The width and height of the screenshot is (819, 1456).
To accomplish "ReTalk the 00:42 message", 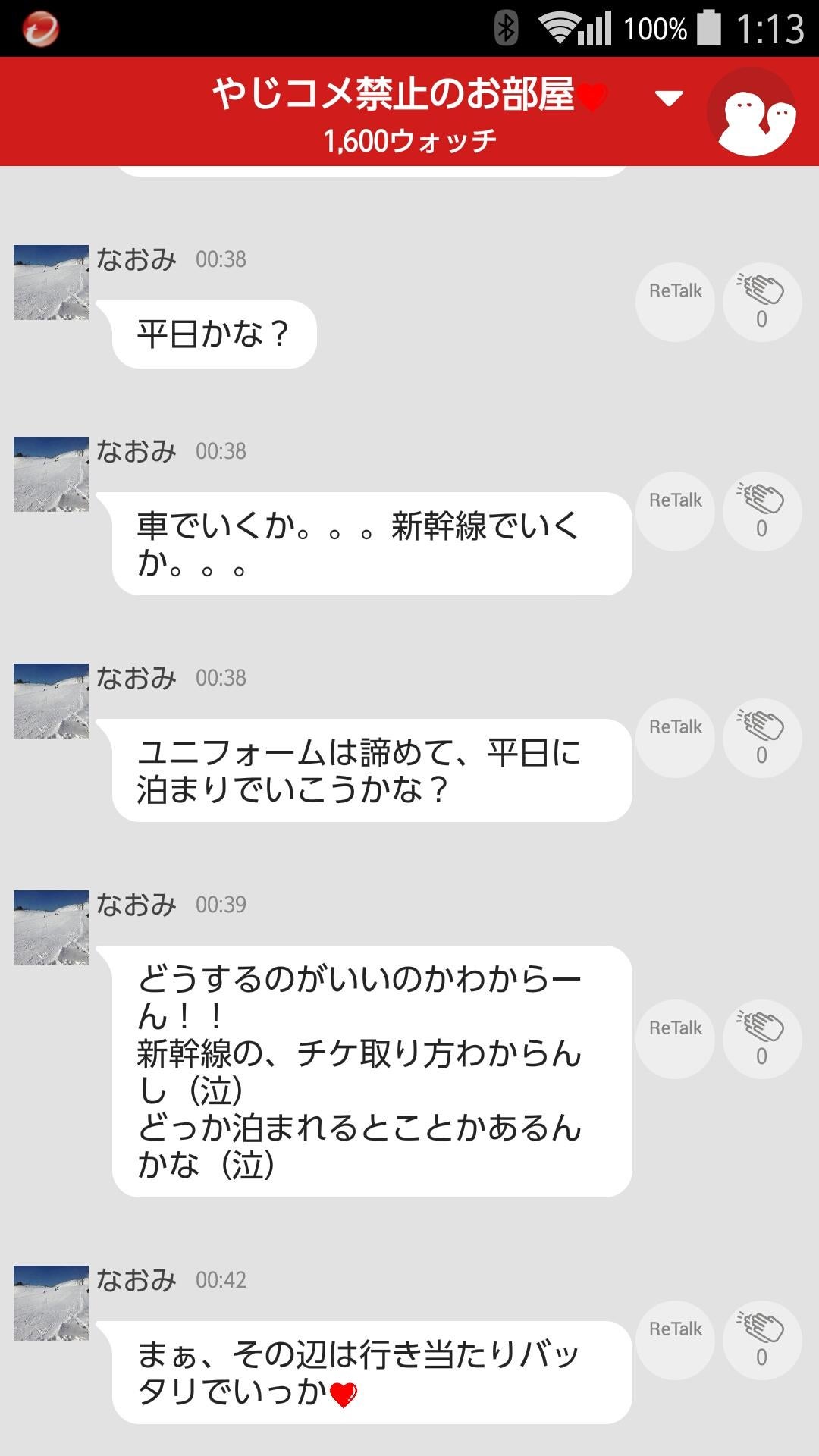I will [674, 1329].
